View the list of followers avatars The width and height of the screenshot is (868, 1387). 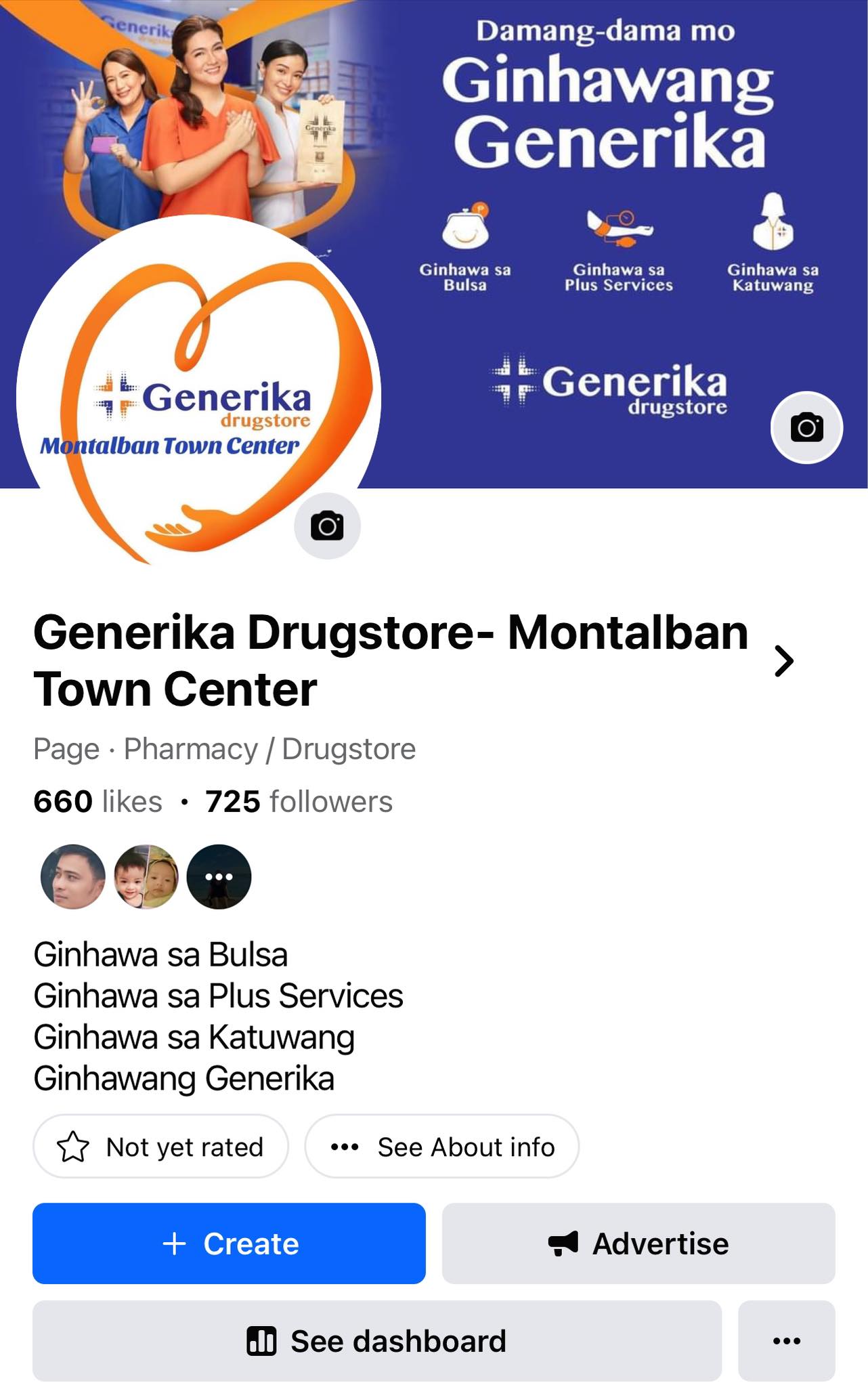(146, 876)
